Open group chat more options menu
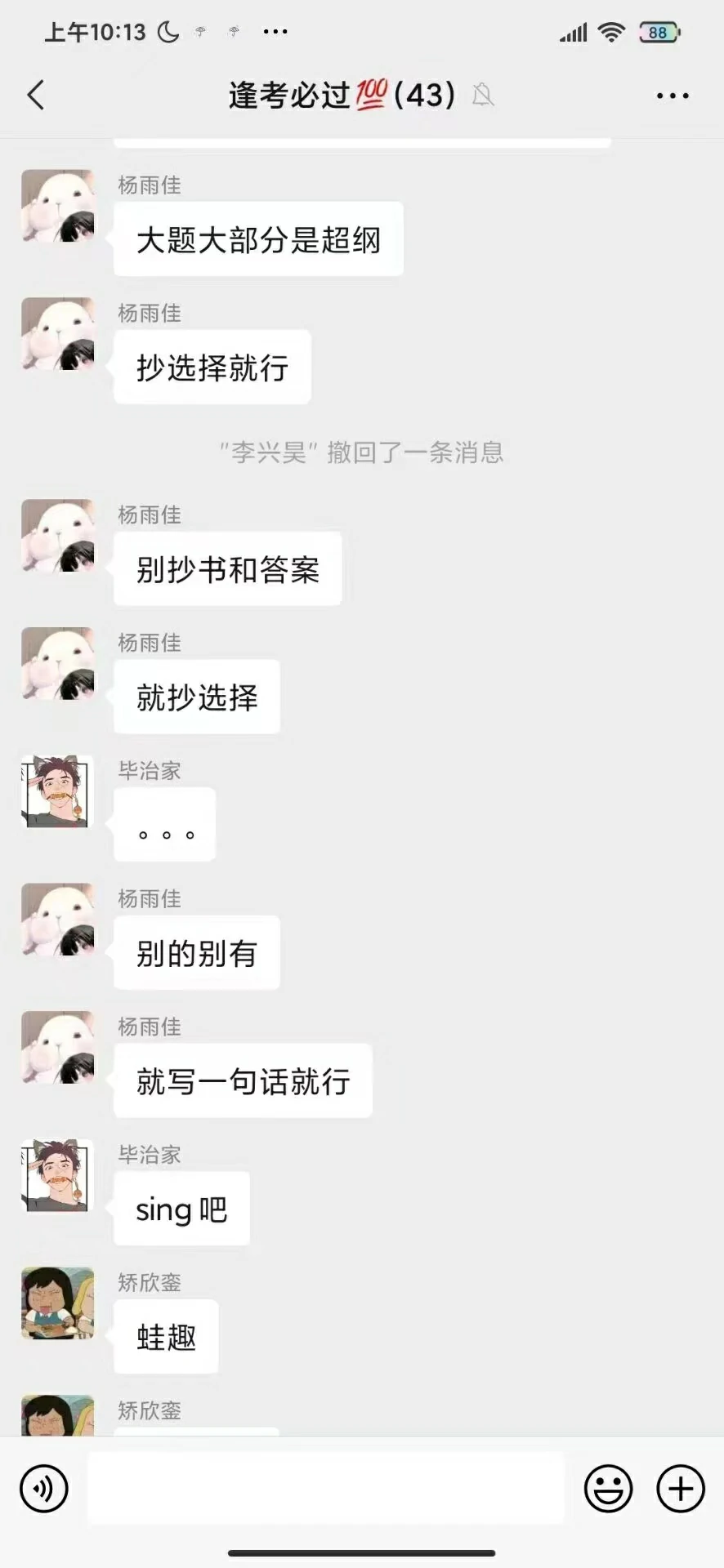Viewport: 724px width, 1568px height. point(673,95)
